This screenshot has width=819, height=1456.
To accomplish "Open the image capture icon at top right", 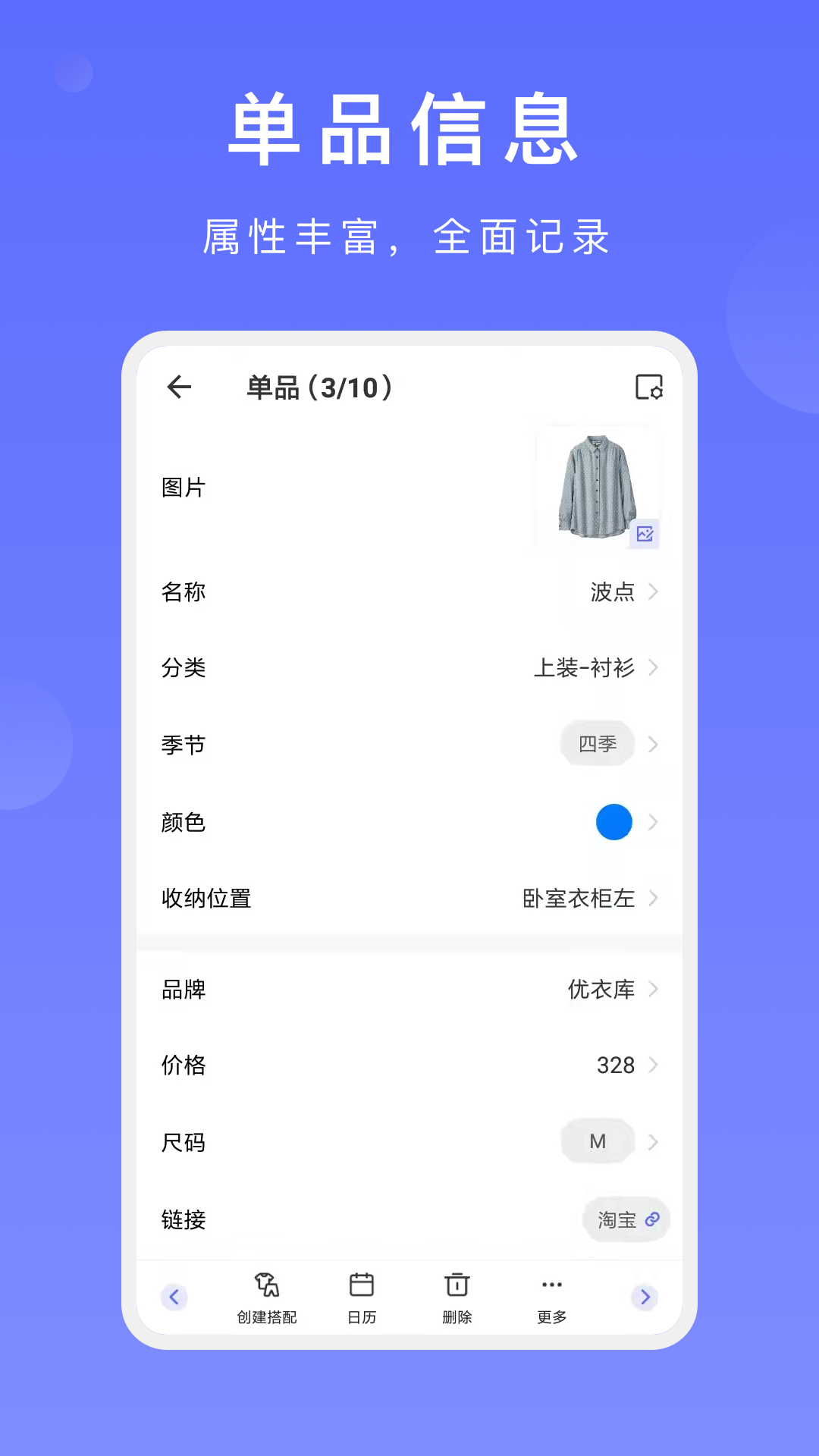I will point(648,387).
